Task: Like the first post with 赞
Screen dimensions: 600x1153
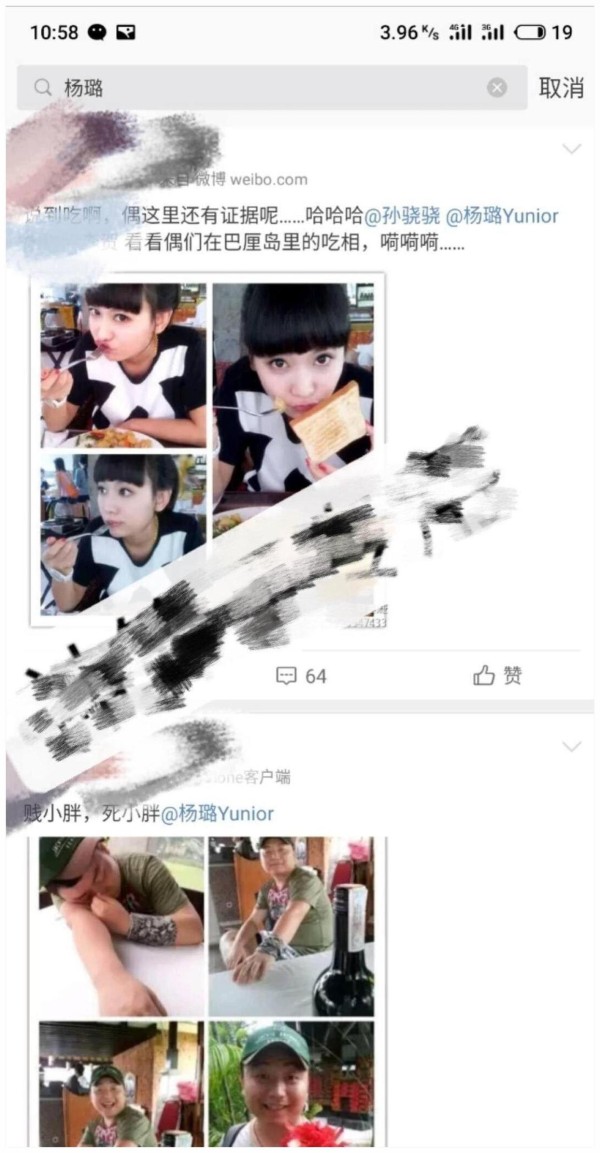Action: (x=498, y=676)
